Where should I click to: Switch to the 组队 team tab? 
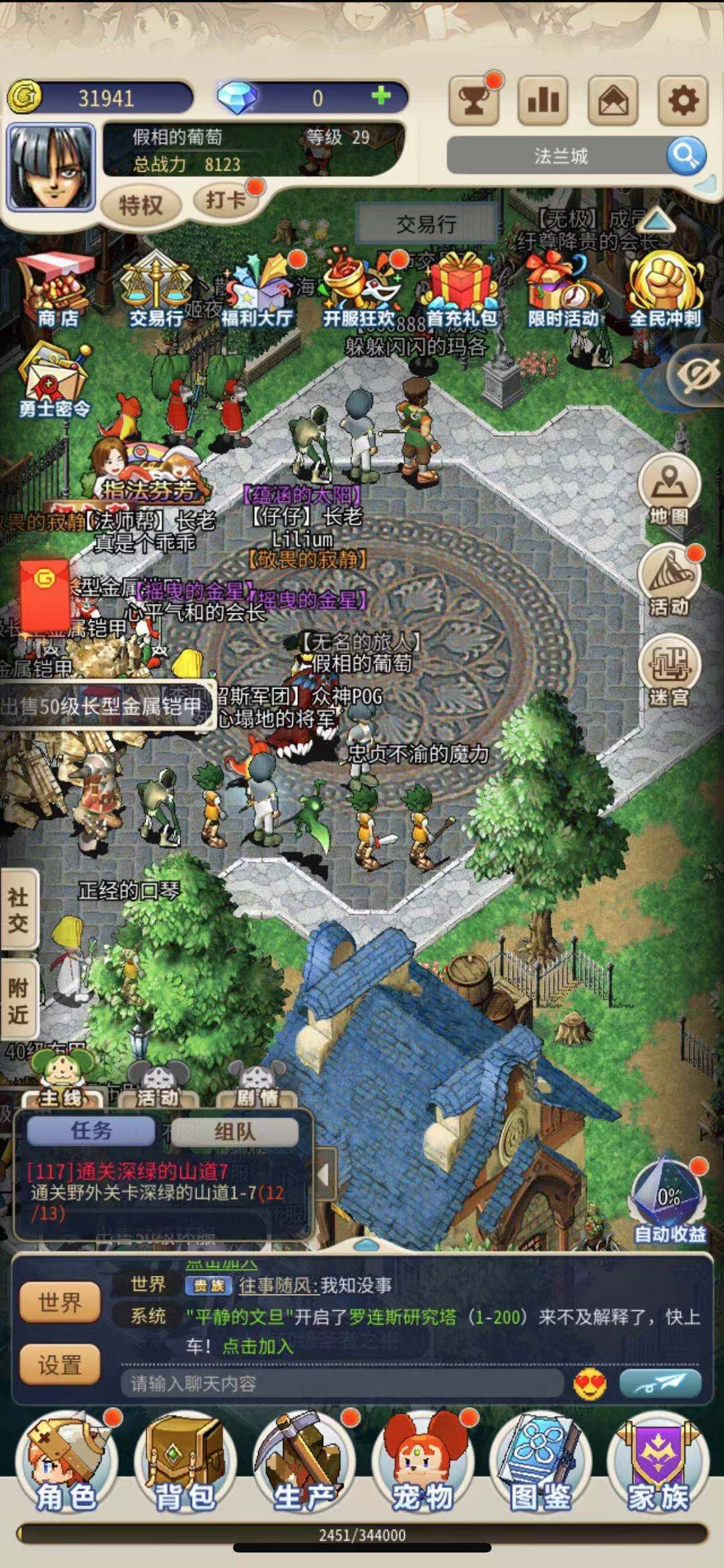[x=234, y=1132]
